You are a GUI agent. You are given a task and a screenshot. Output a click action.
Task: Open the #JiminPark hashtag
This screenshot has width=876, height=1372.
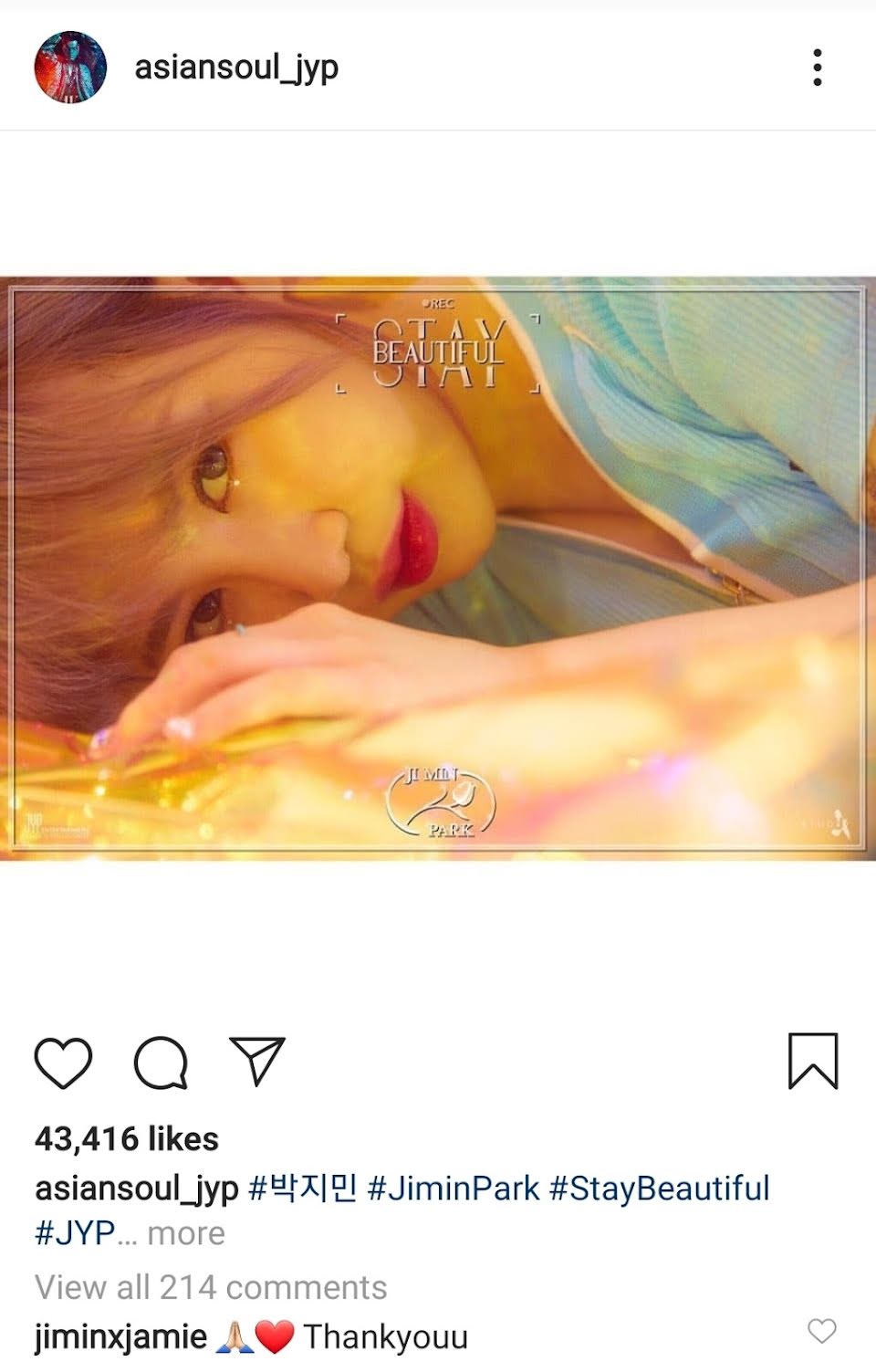point(453,1189)
